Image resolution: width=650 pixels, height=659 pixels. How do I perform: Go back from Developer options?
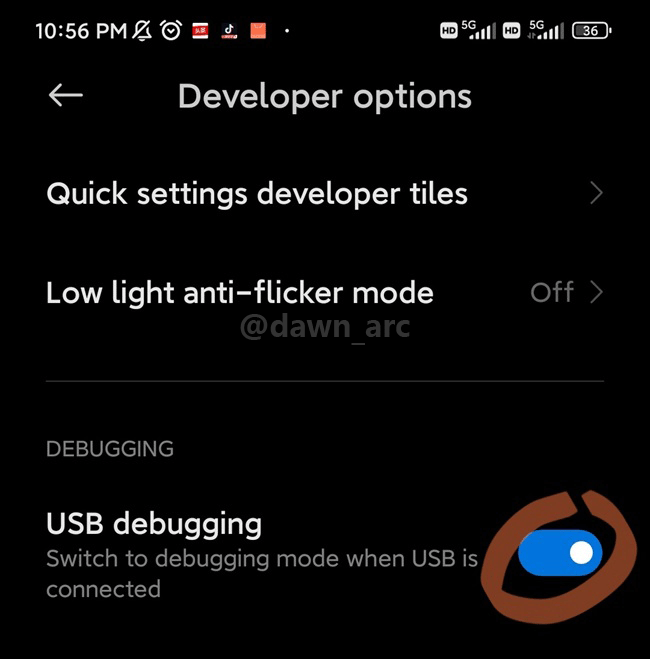[x=66, y=95]
